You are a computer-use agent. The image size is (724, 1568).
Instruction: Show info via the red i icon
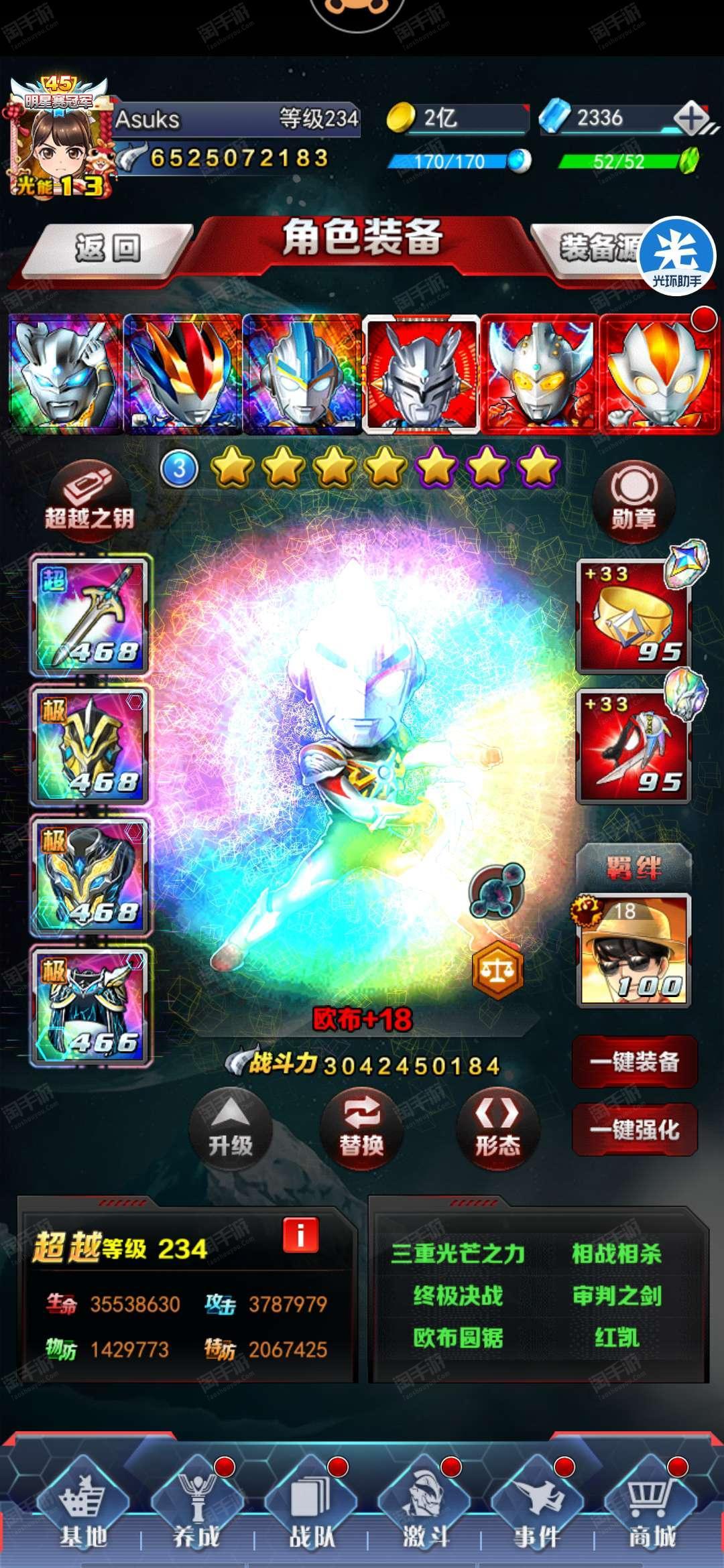(x=300, y=1234)
